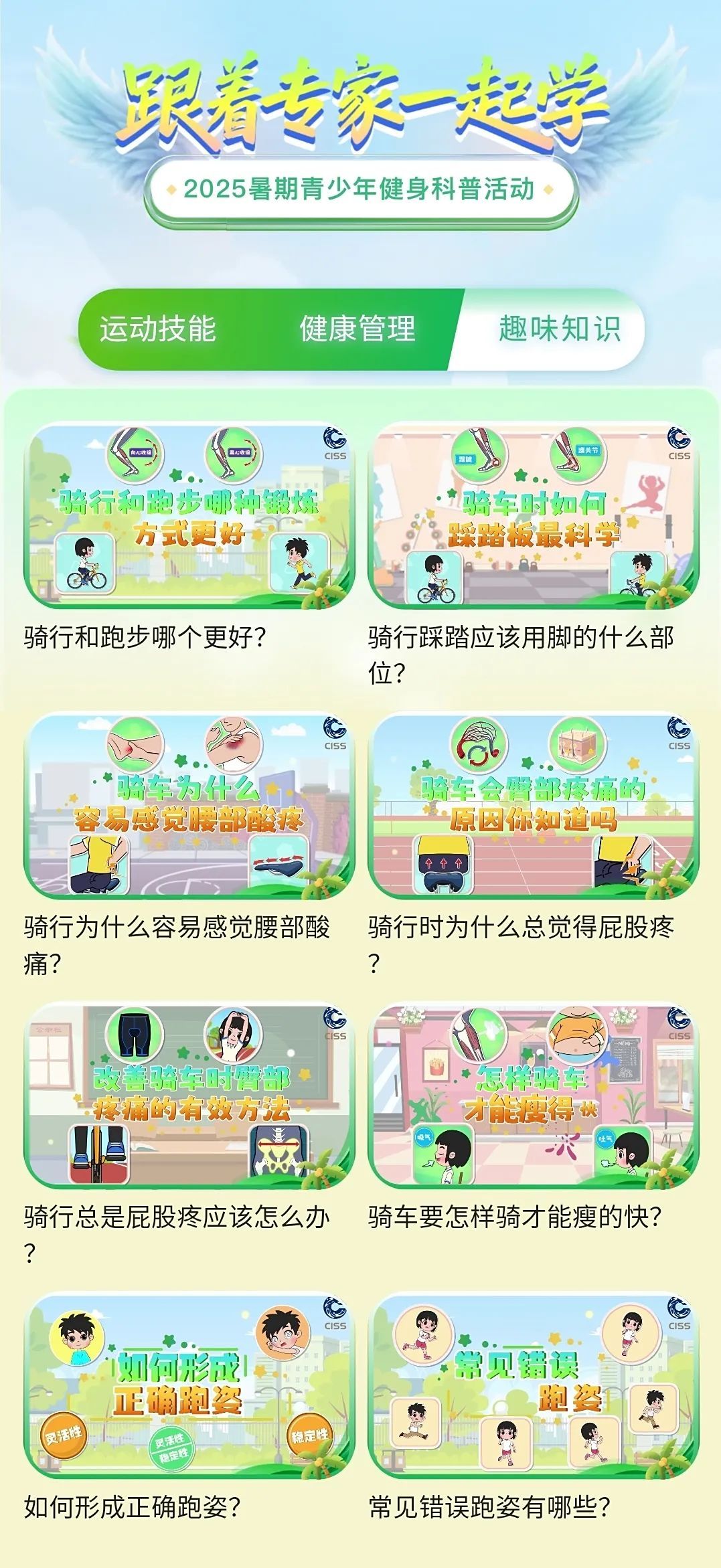Watch 骑行踩踏应该用脚的什么部位?
Viewport: 721px width, 1568px height.
(533, 516)
